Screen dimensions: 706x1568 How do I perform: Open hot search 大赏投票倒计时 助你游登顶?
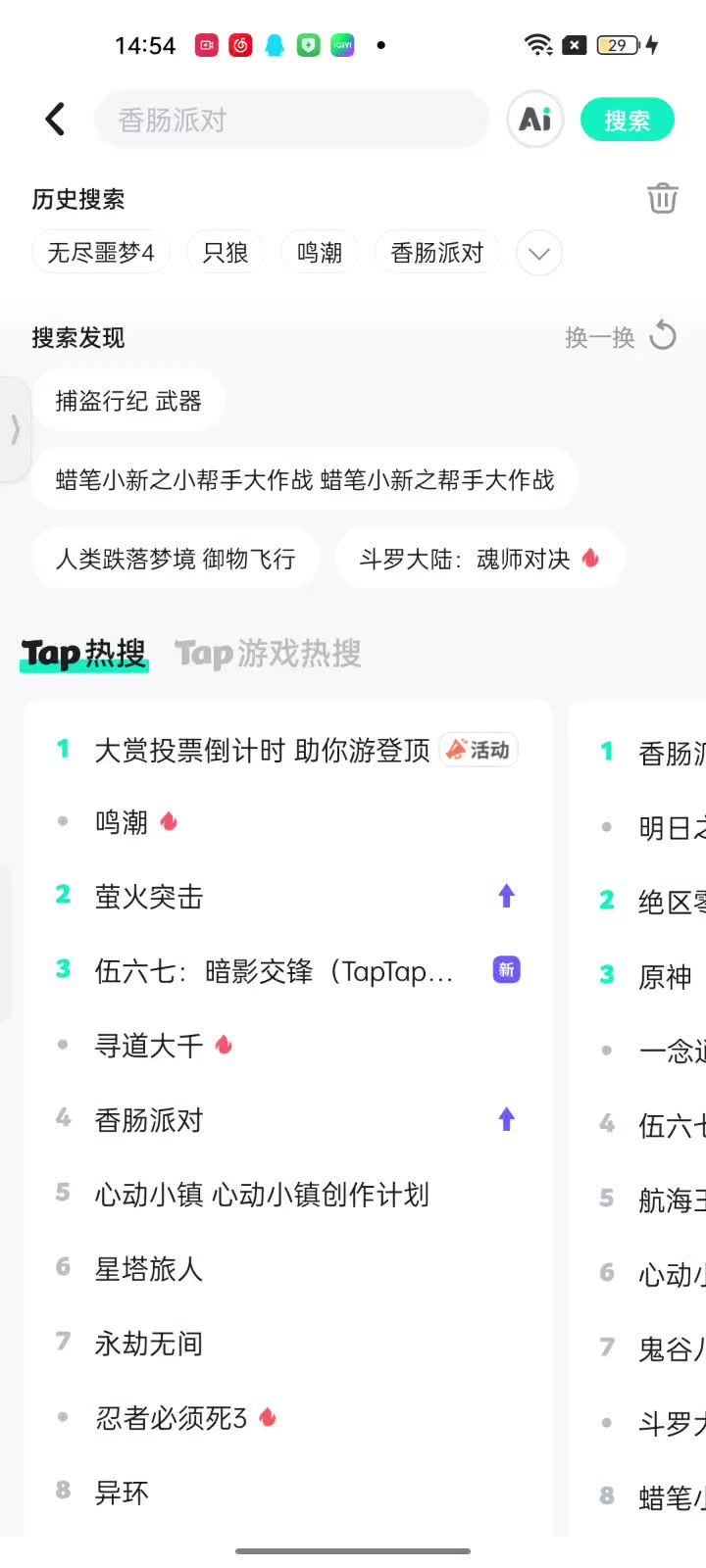click(x=262, y=751)
